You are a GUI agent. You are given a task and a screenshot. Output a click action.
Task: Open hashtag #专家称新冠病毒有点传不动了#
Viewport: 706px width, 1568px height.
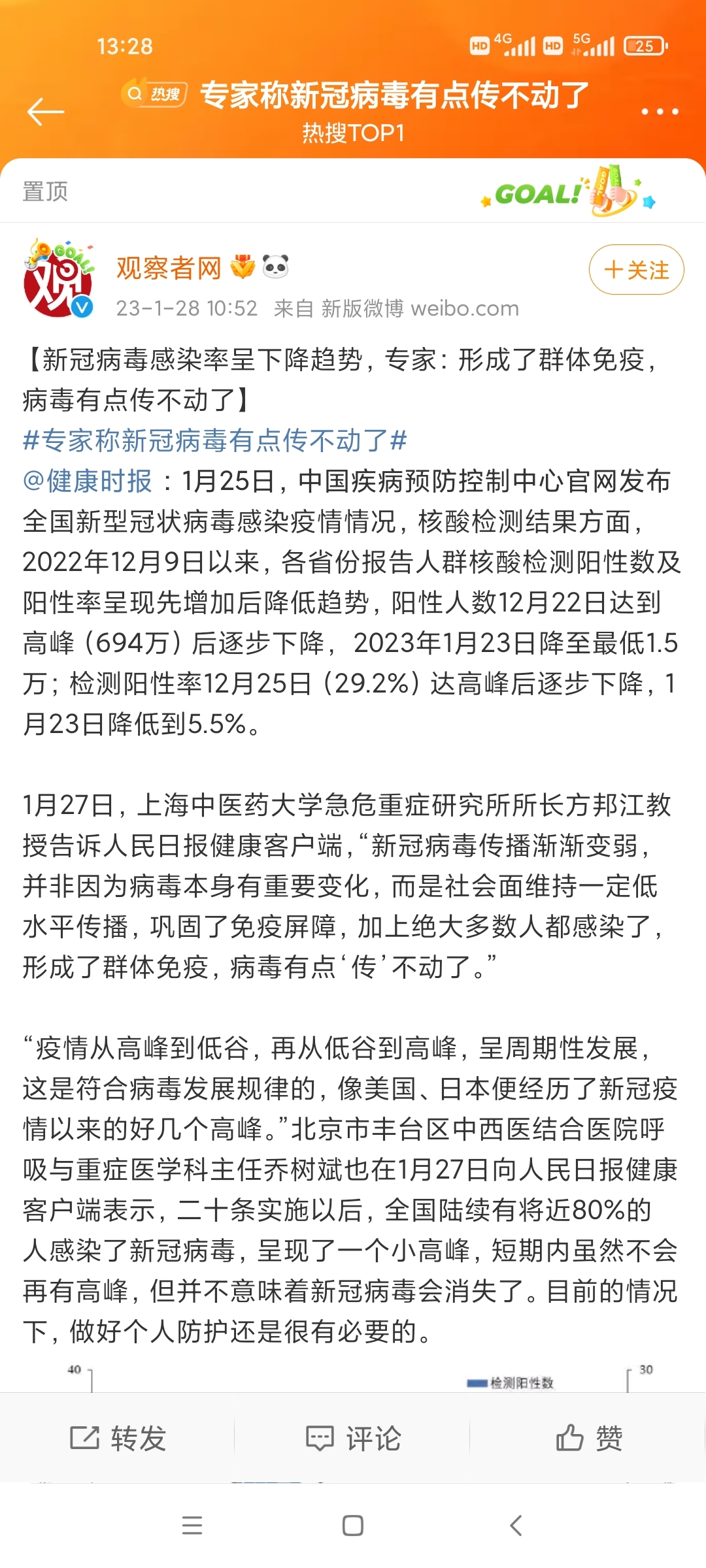point(215,440)
